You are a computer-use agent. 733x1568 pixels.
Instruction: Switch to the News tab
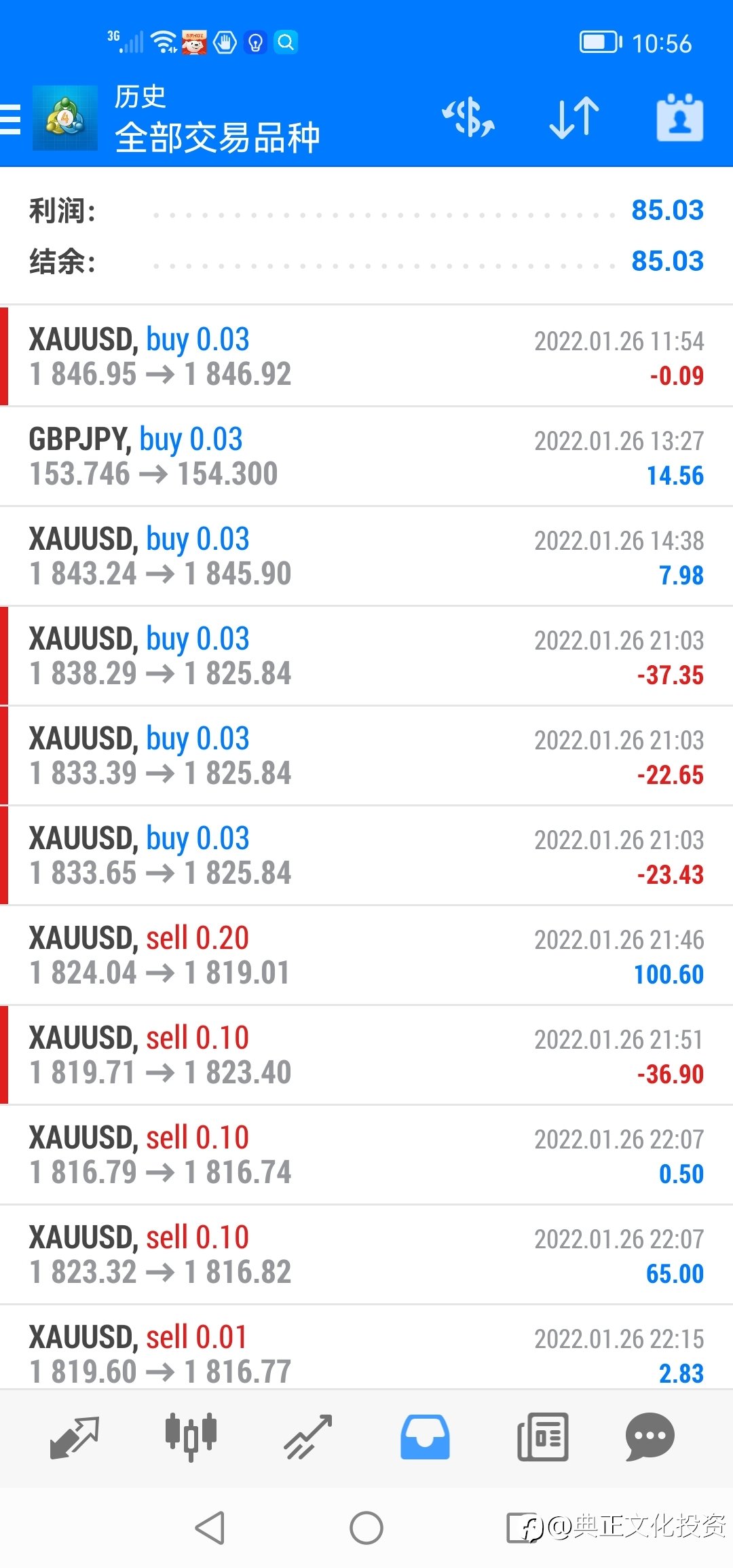(542, 1437)
